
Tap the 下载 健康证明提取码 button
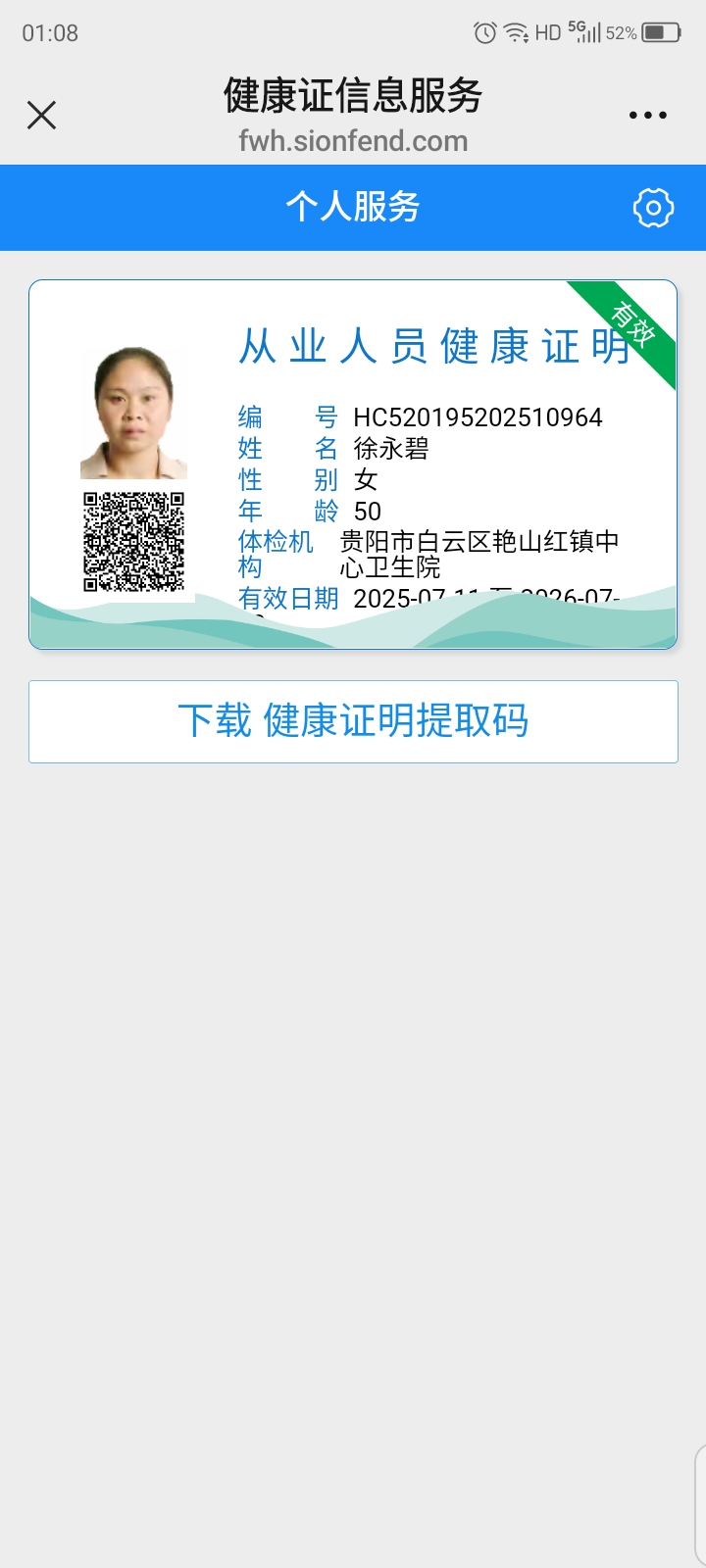(x=353, y=721)
